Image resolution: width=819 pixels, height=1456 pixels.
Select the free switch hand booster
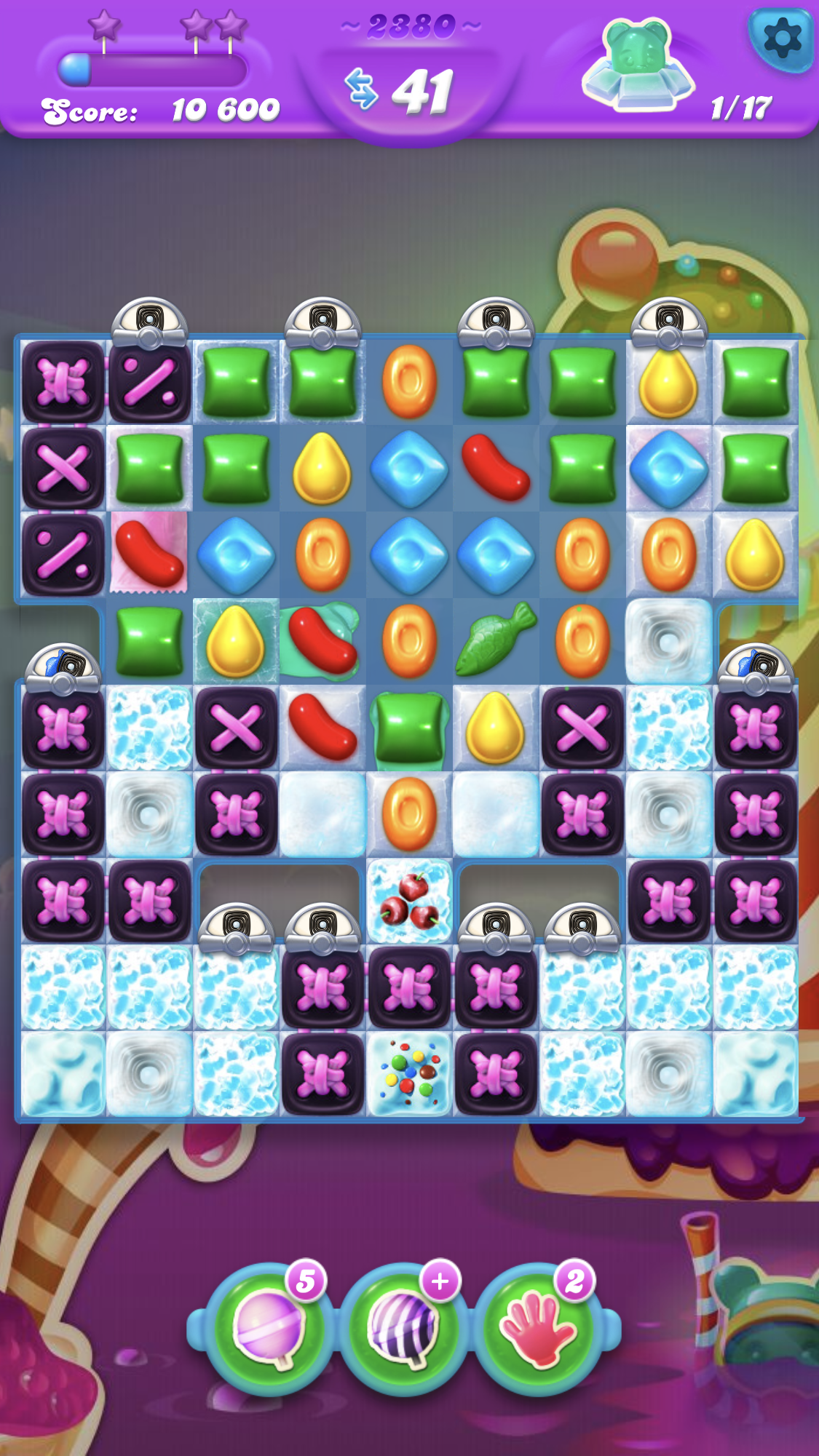click(x=538, y=1329)
